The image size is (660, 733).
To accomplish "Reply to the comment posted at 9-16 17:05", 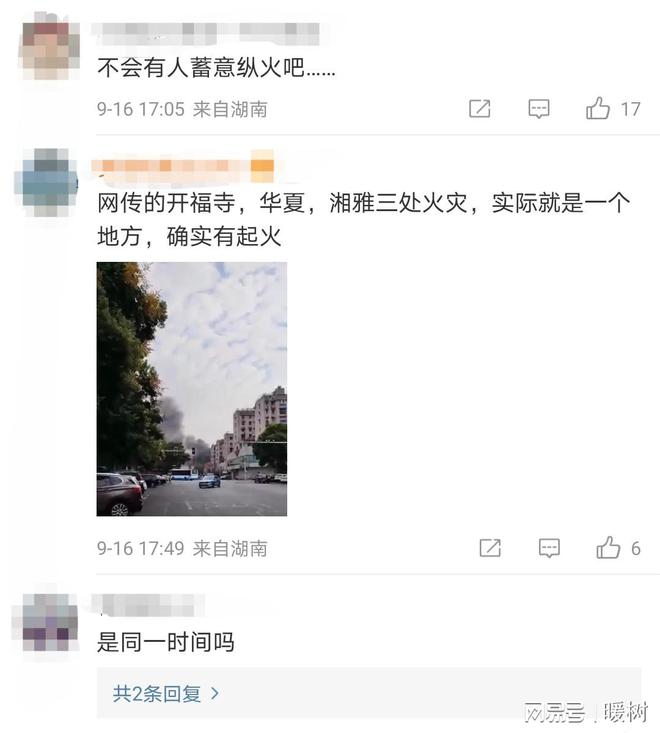I will (539, 109).
